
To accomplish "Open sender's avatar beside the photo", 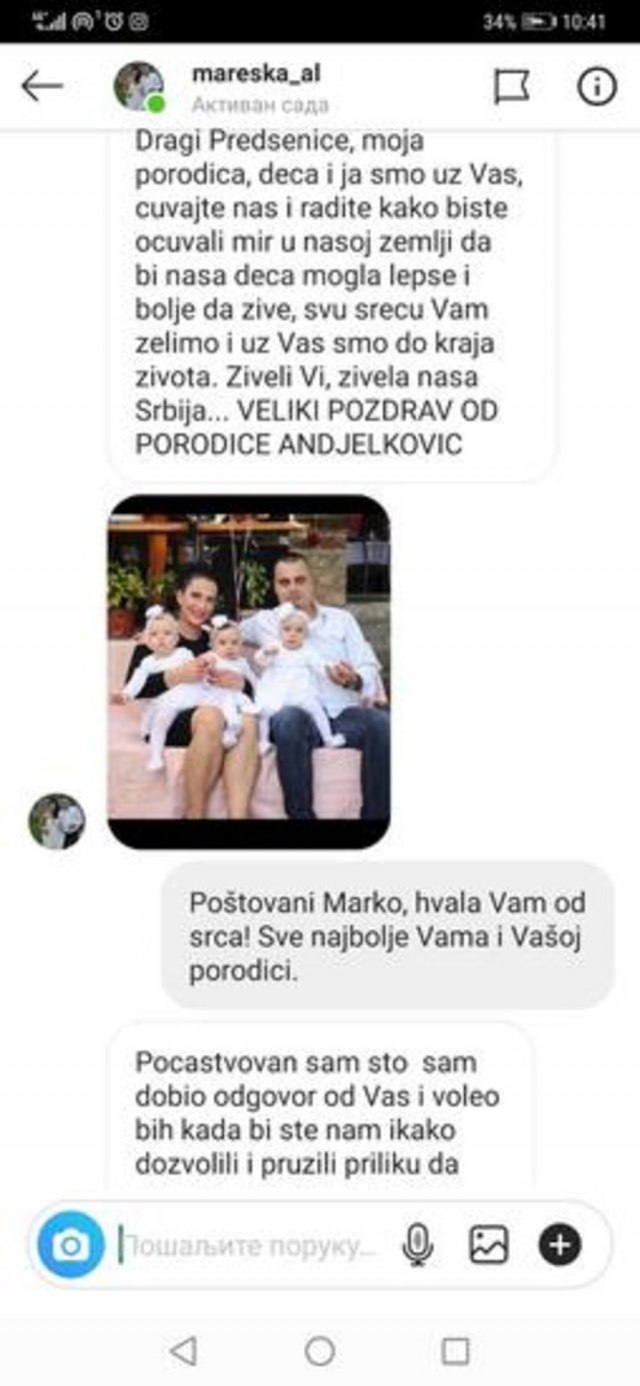I will 56,821.
